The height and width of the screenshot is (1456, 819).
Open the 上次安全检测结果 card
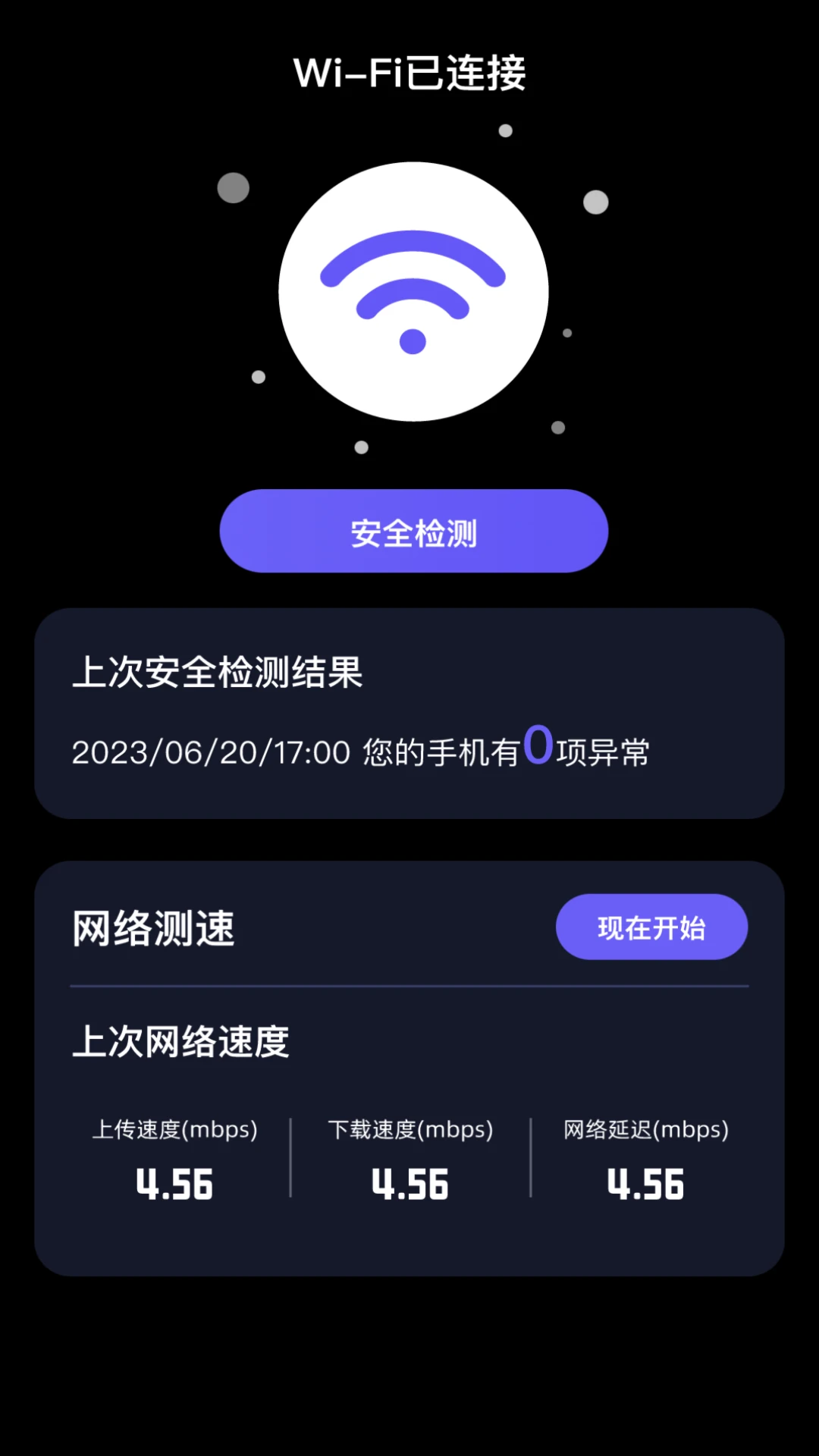coord(409,713)
